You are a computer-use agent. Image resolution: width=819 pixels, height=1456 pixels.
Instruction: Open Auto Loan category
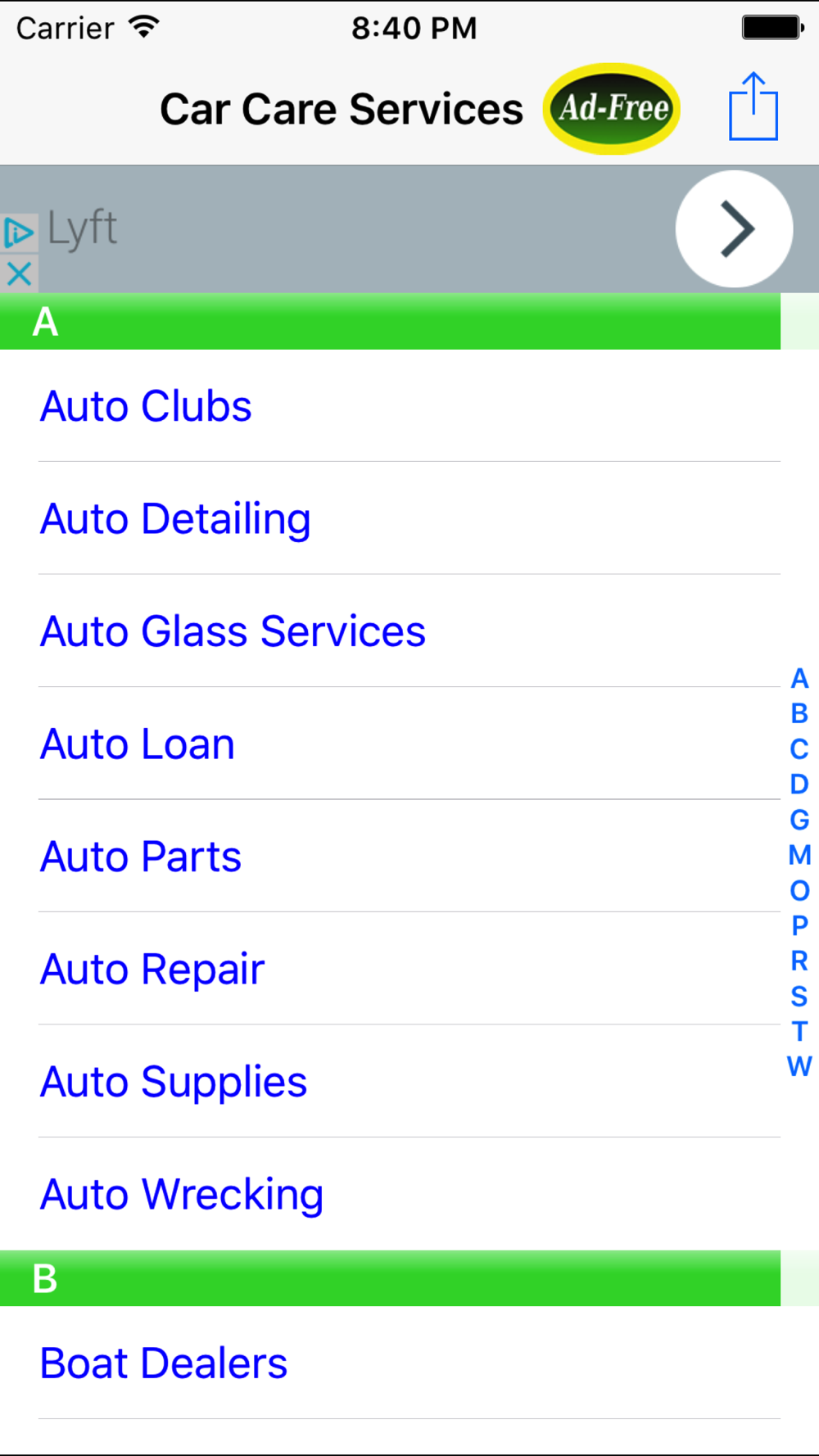click(390, 744)
